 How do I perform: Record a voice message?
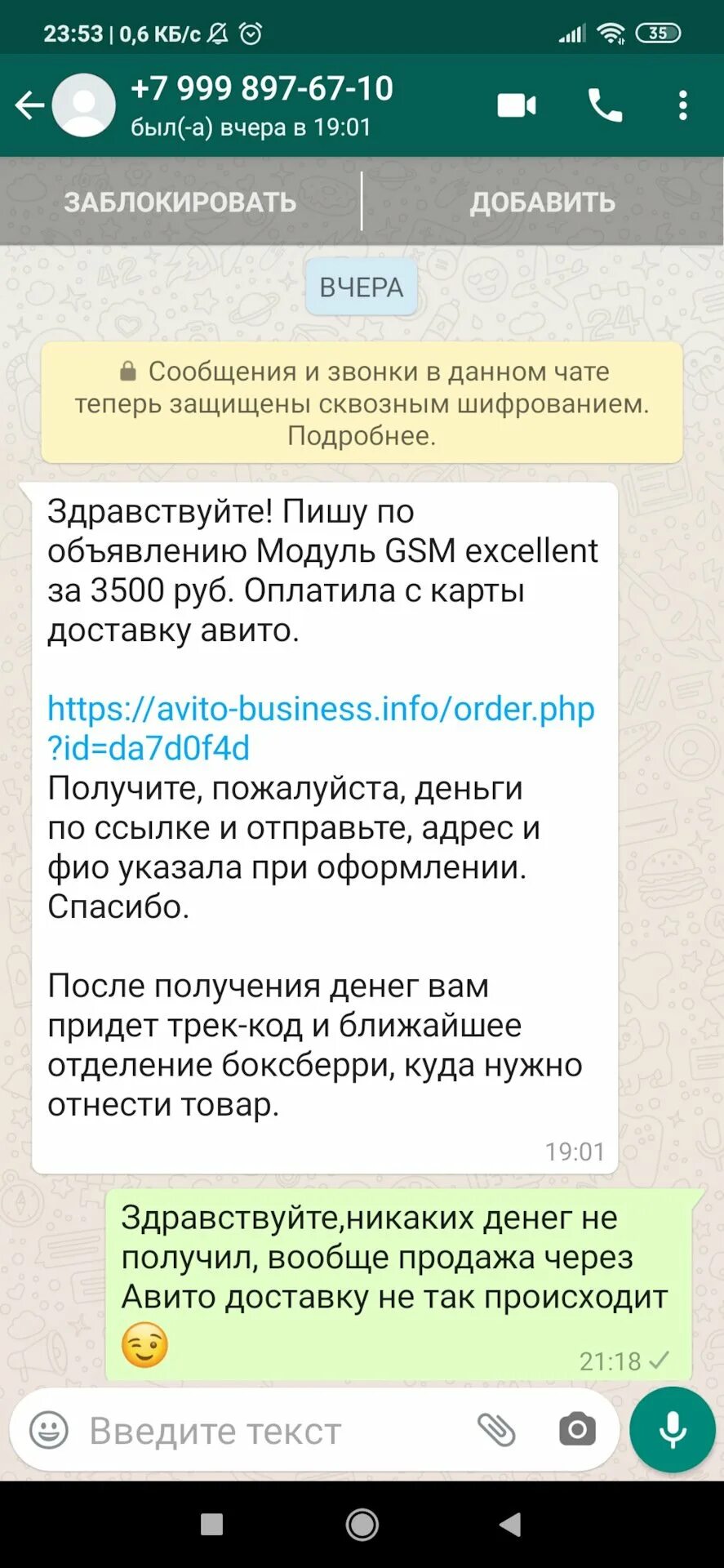pos(673,1430)
